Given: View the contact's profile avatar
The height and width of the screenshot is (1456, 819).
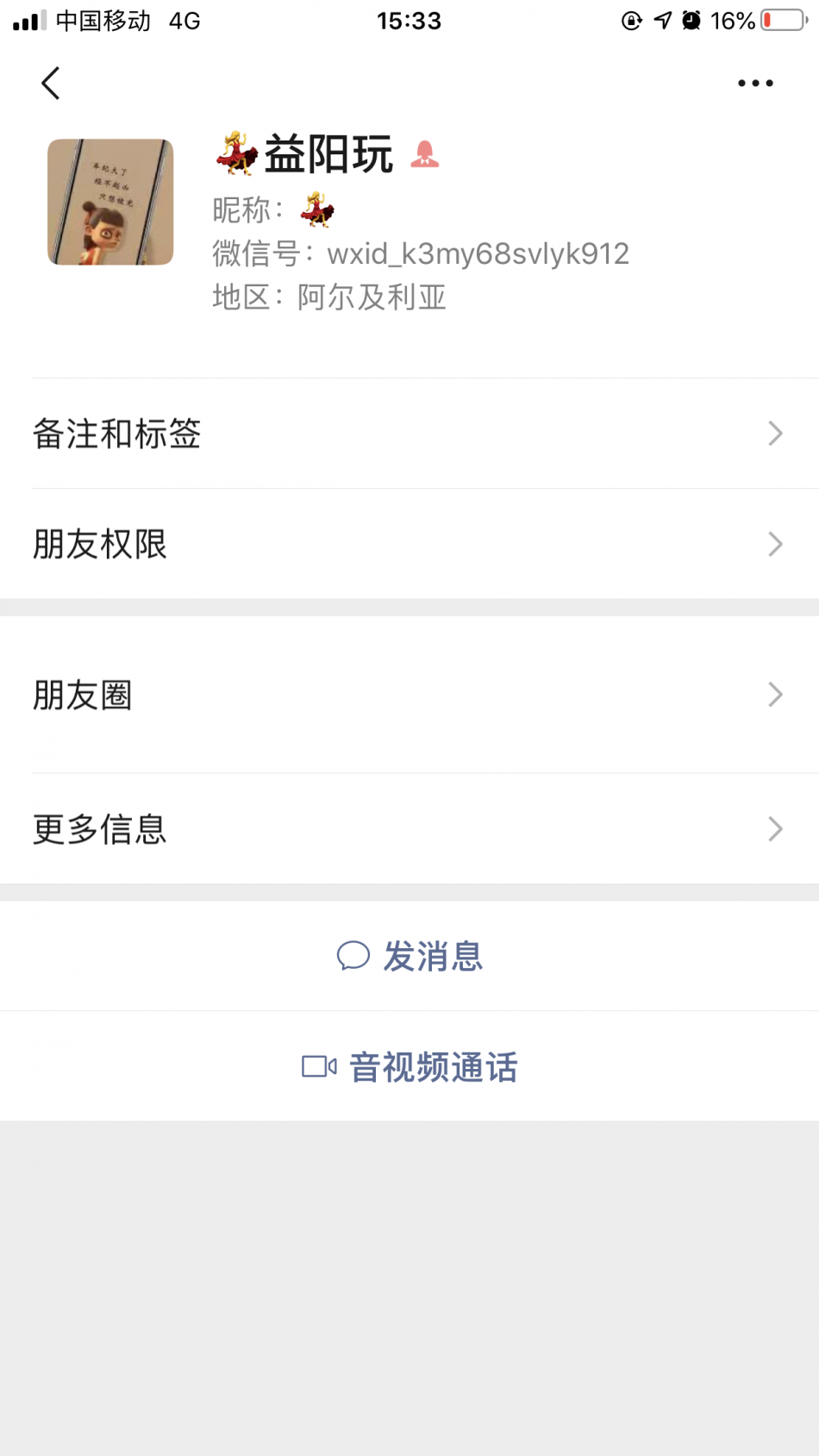Looking at the screenshot, I should coord(110,202).
